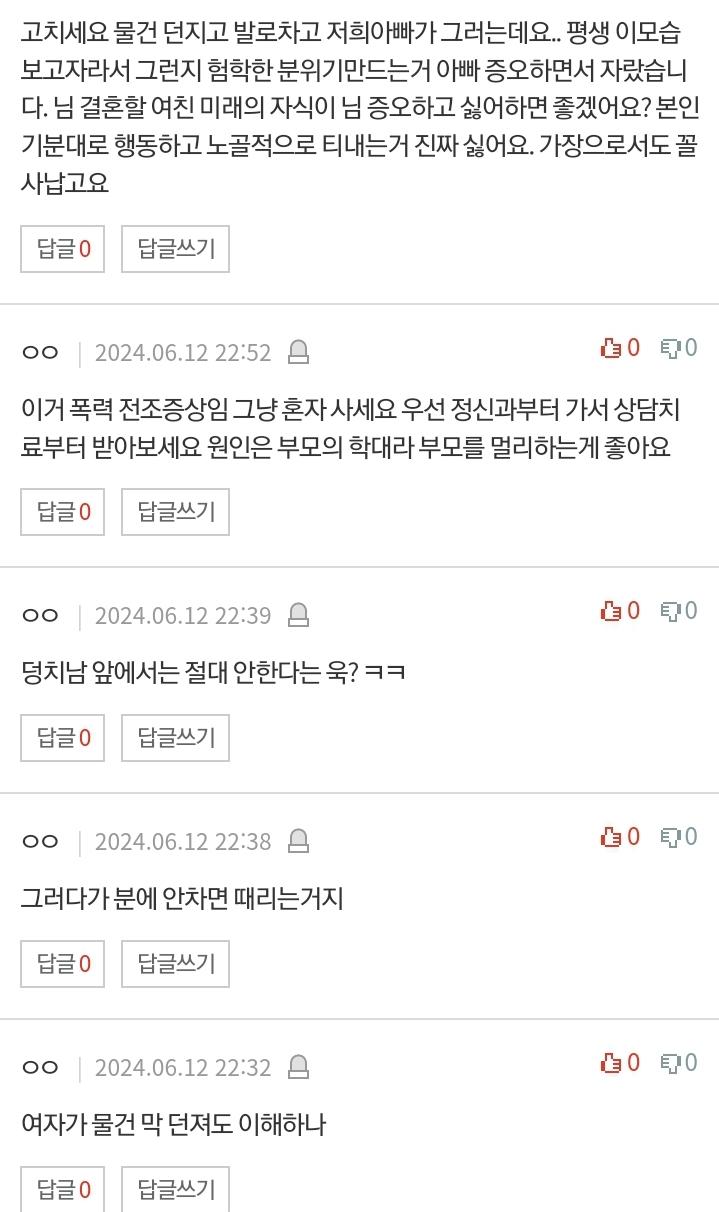The width and height of the screenshot is (719, 1212).
Task: Tap 답글쓰기 under the 22:38 comment
Action: (x=175, y=964)
